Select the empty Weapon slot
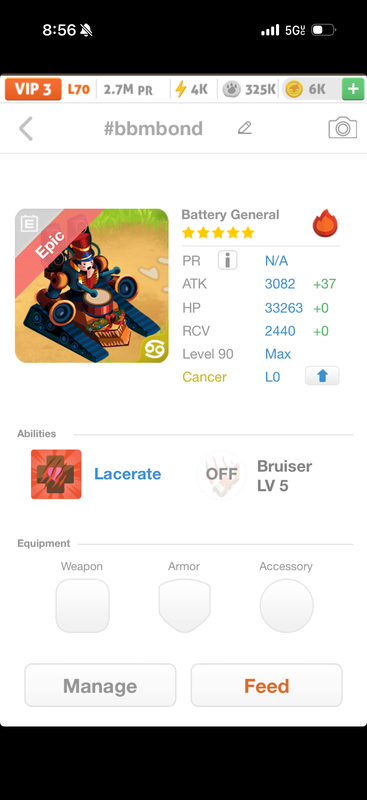 pos(82,606)
